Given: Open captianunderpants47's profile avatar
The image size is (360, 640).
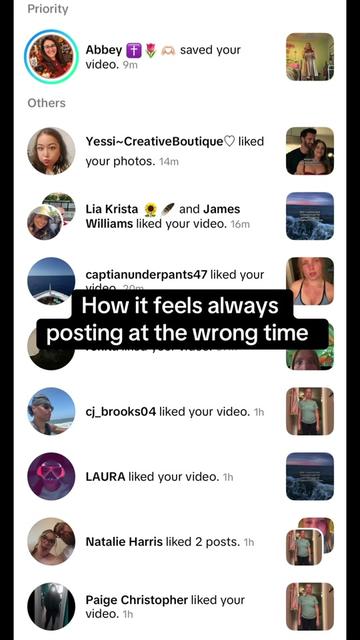Looking at the screenshot, I should [x=51, y=281].
